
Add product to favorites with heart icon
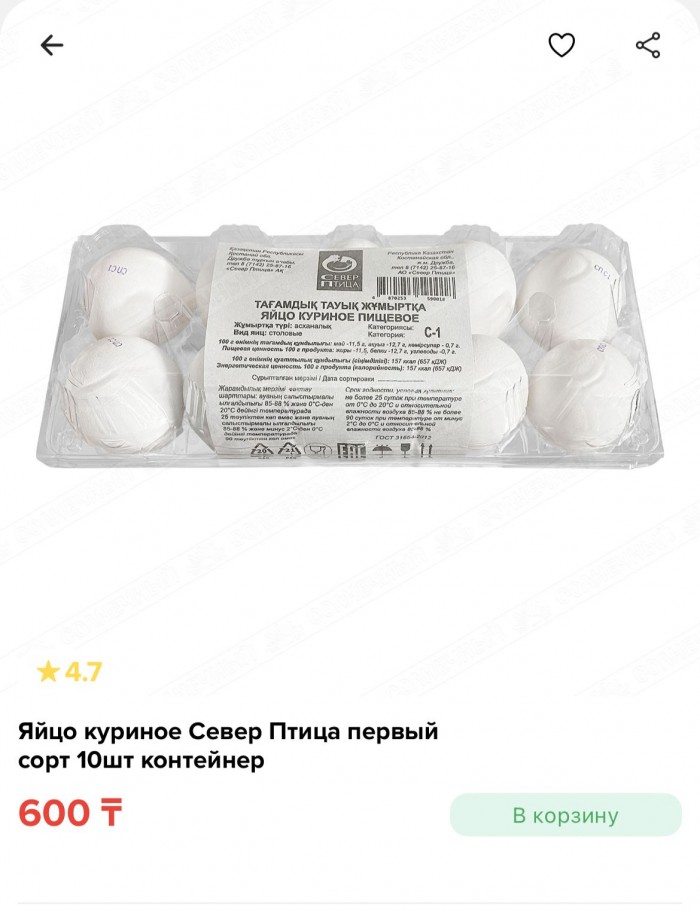(562, 45)
